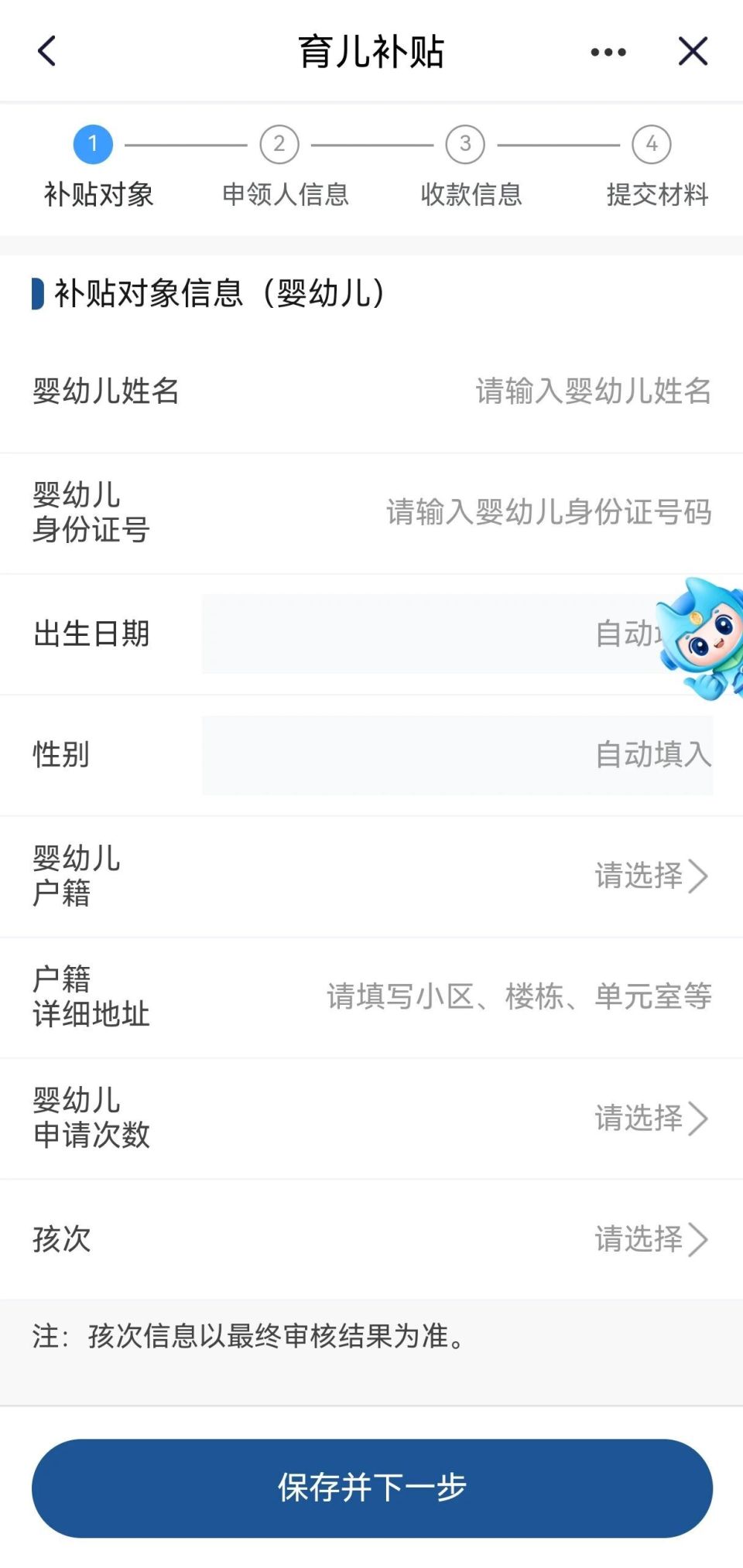Click the 出生日期 auto-fill field
Screen dimensions: 743x1568
click(x=457, y=634)
